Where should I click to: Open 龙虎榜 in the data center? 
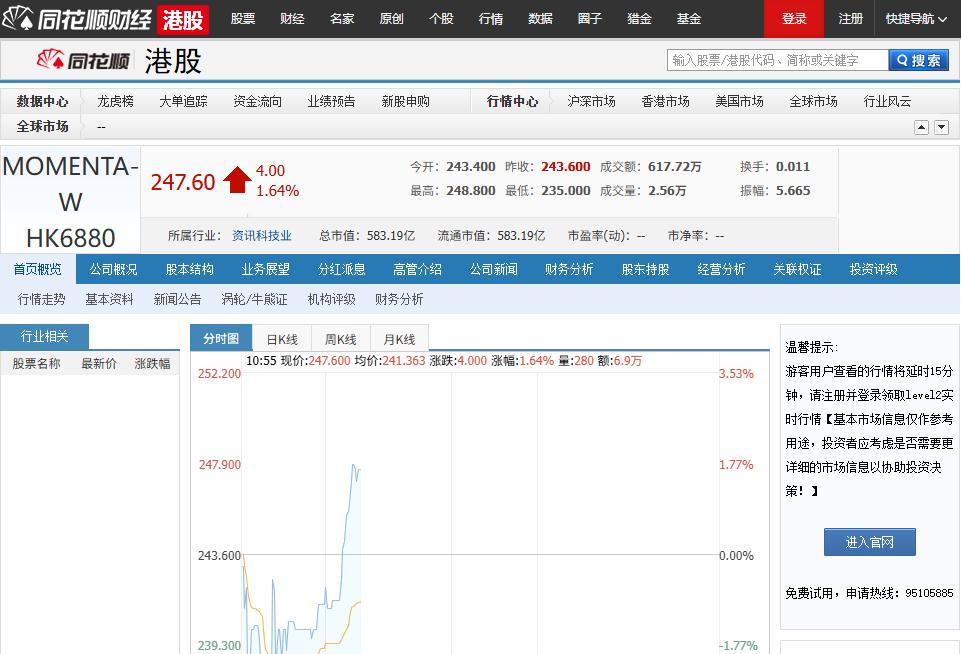116,101
